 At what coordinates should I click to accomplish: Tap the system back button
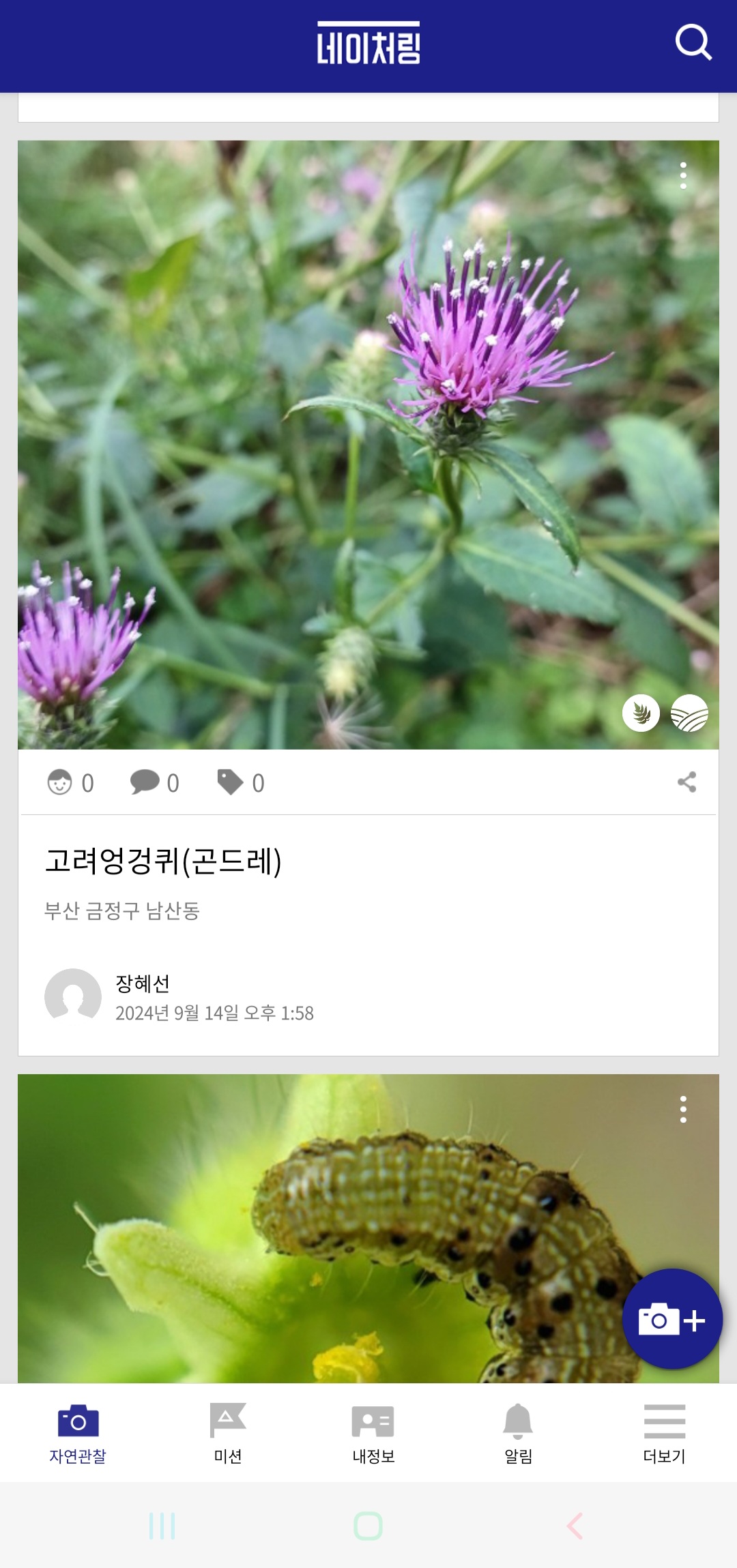[x=575, y=1526]
